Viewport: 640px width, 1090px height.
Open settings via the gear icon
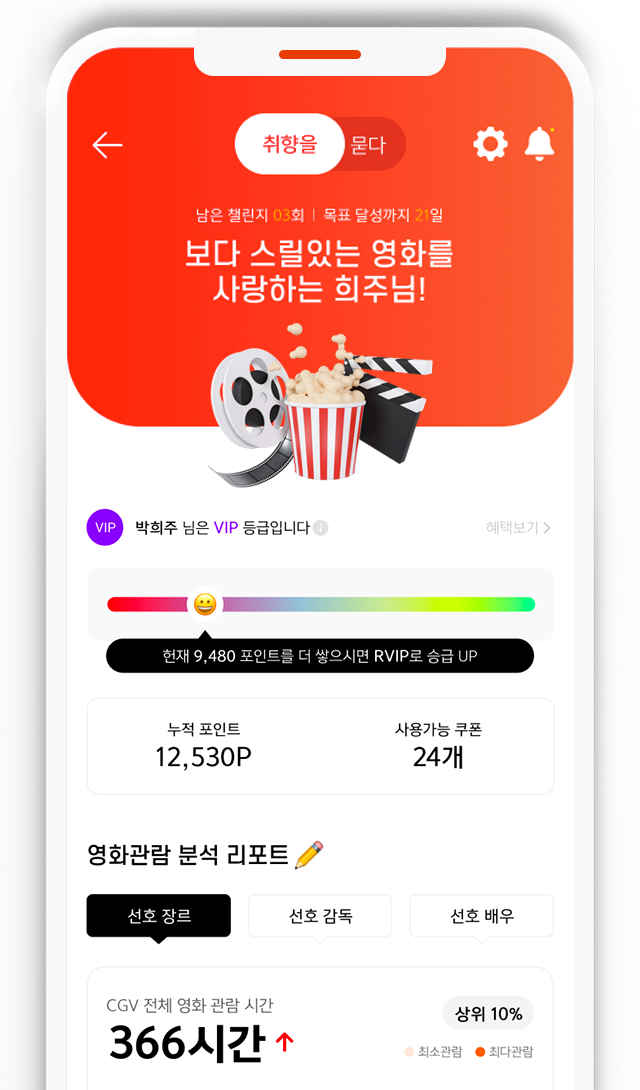pyautogui.click(x=490, y=145)
